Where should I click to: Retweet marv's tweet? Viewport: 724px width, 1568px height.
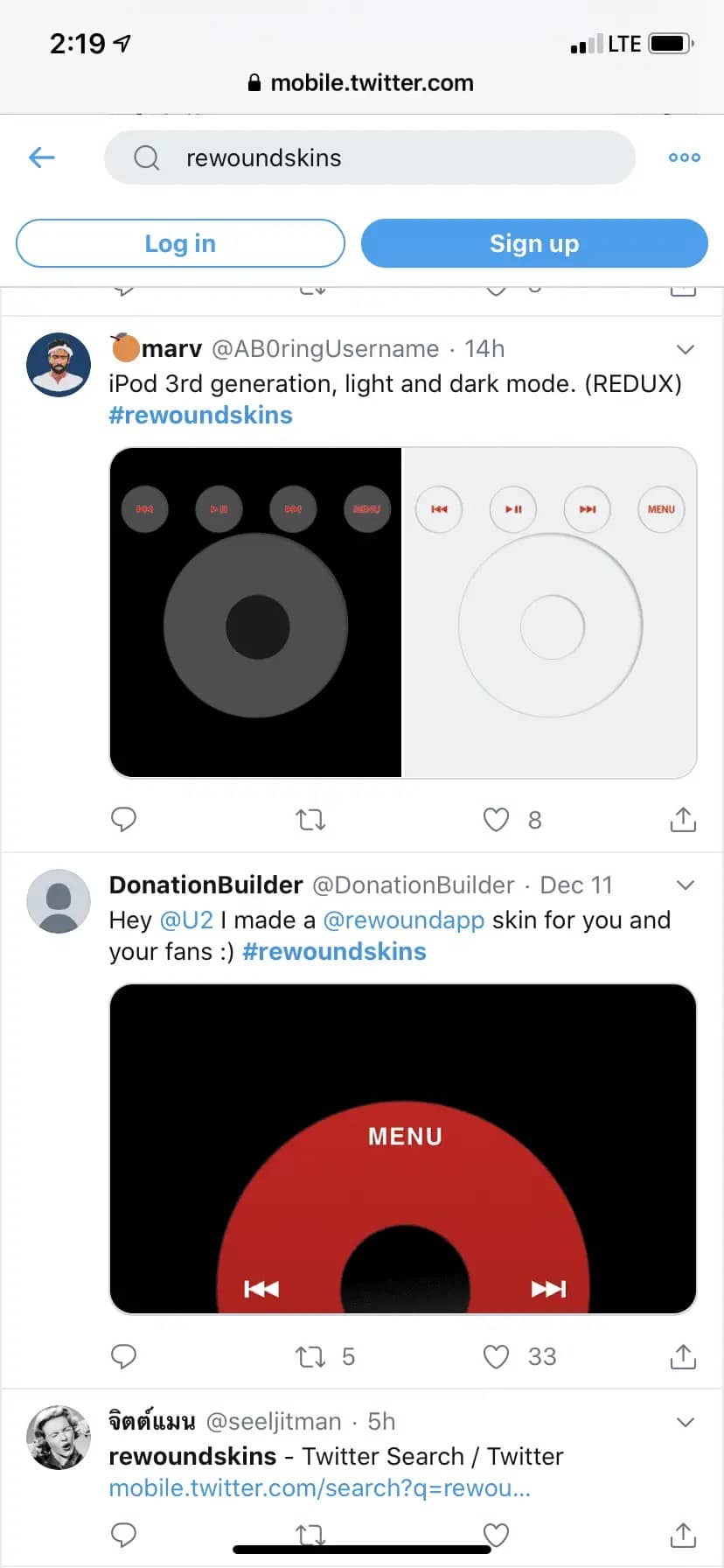coord(310,819)
